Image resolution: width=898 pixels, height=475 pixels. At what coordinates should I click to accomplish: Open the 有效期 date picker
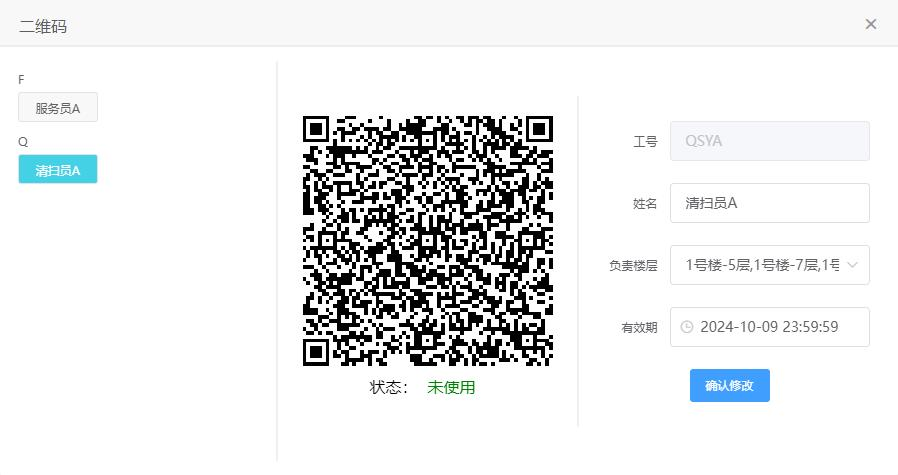tap(768, 327)
